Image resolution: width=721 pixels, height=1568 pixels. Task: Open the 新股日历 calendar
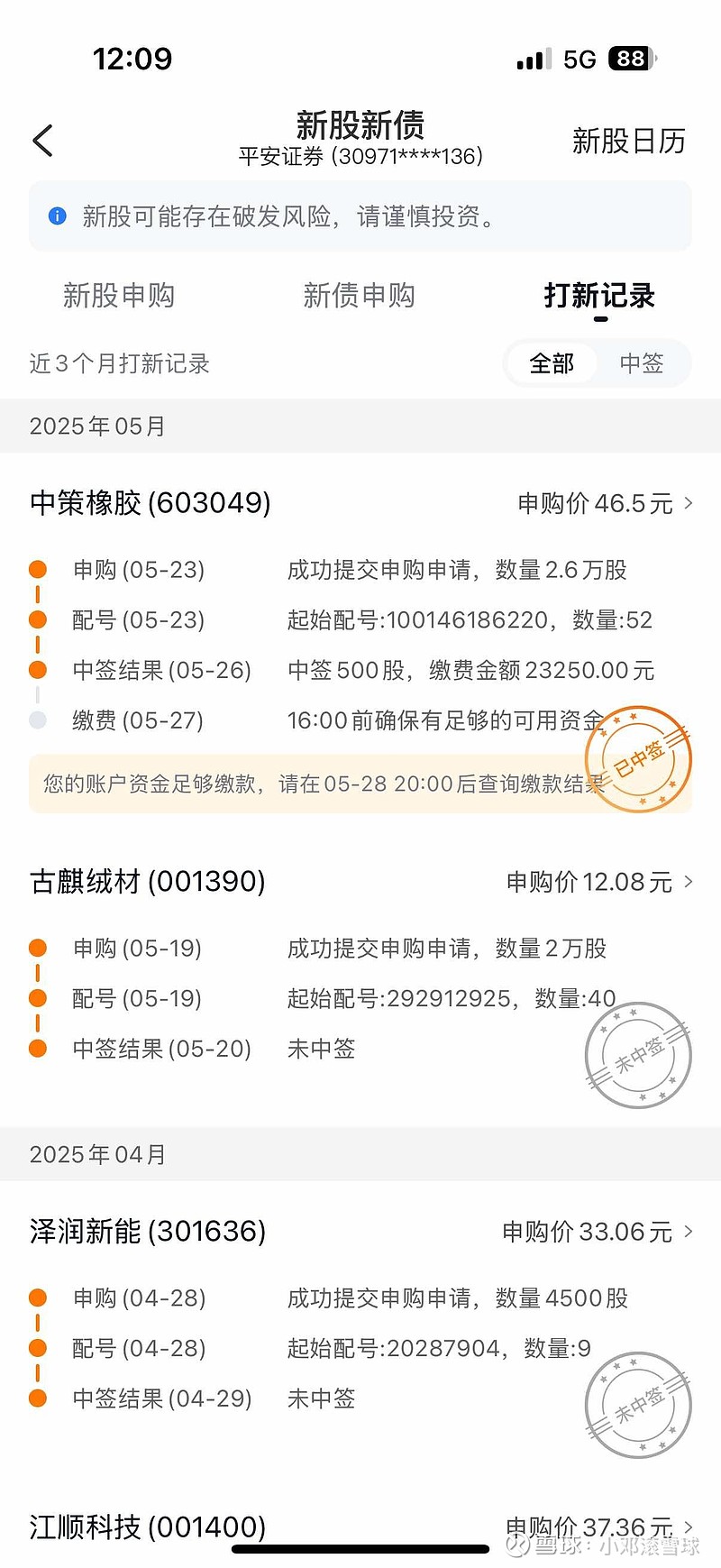pos(629,141)
